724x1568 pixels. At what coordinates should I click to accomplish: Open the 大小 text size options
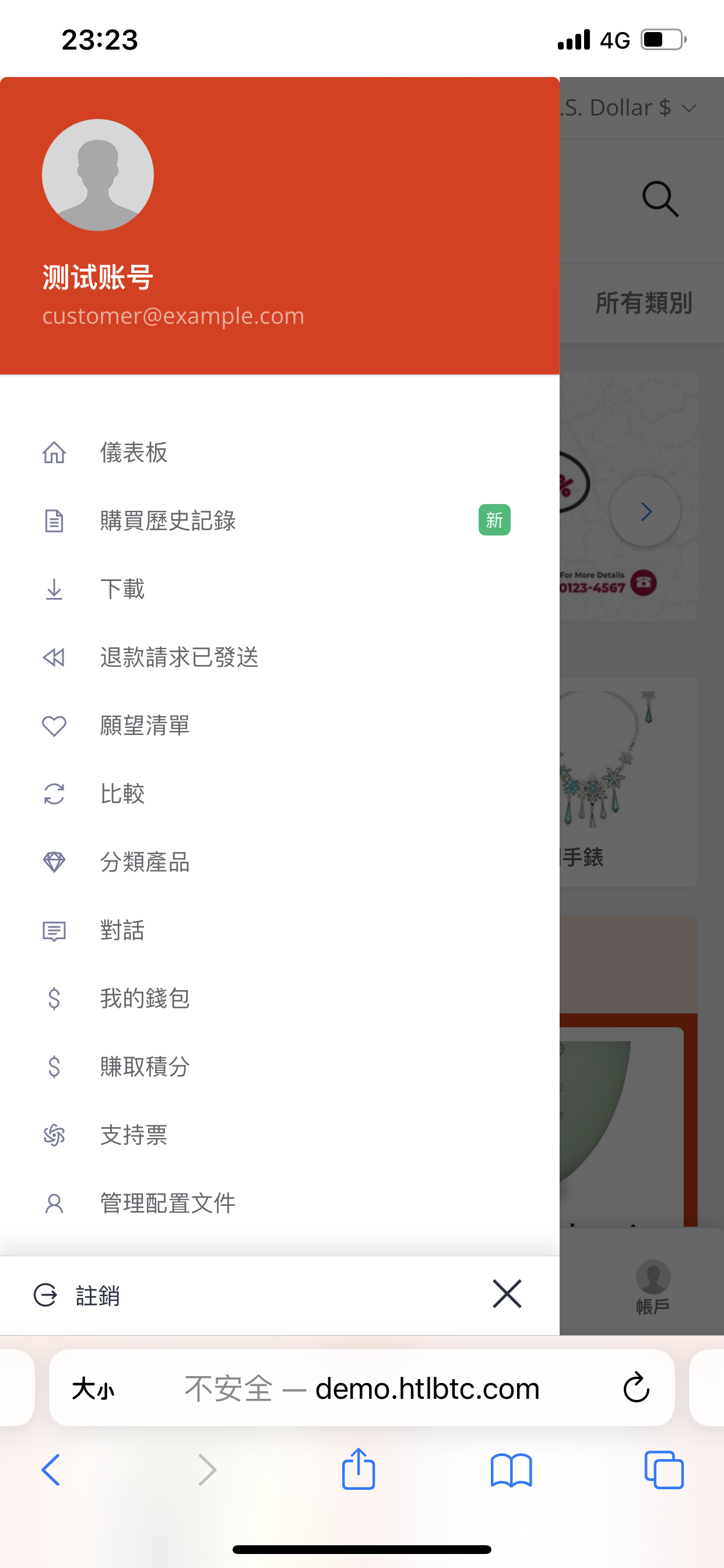point(93,1389)
